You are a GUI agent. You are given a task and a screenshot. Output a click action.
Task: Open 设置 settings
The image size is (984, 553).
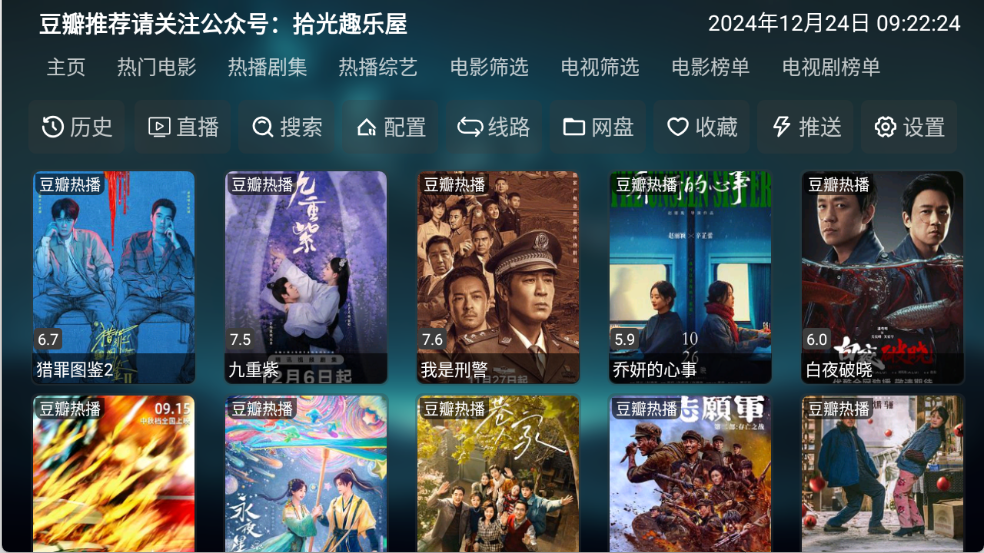[x=909, y=127]
